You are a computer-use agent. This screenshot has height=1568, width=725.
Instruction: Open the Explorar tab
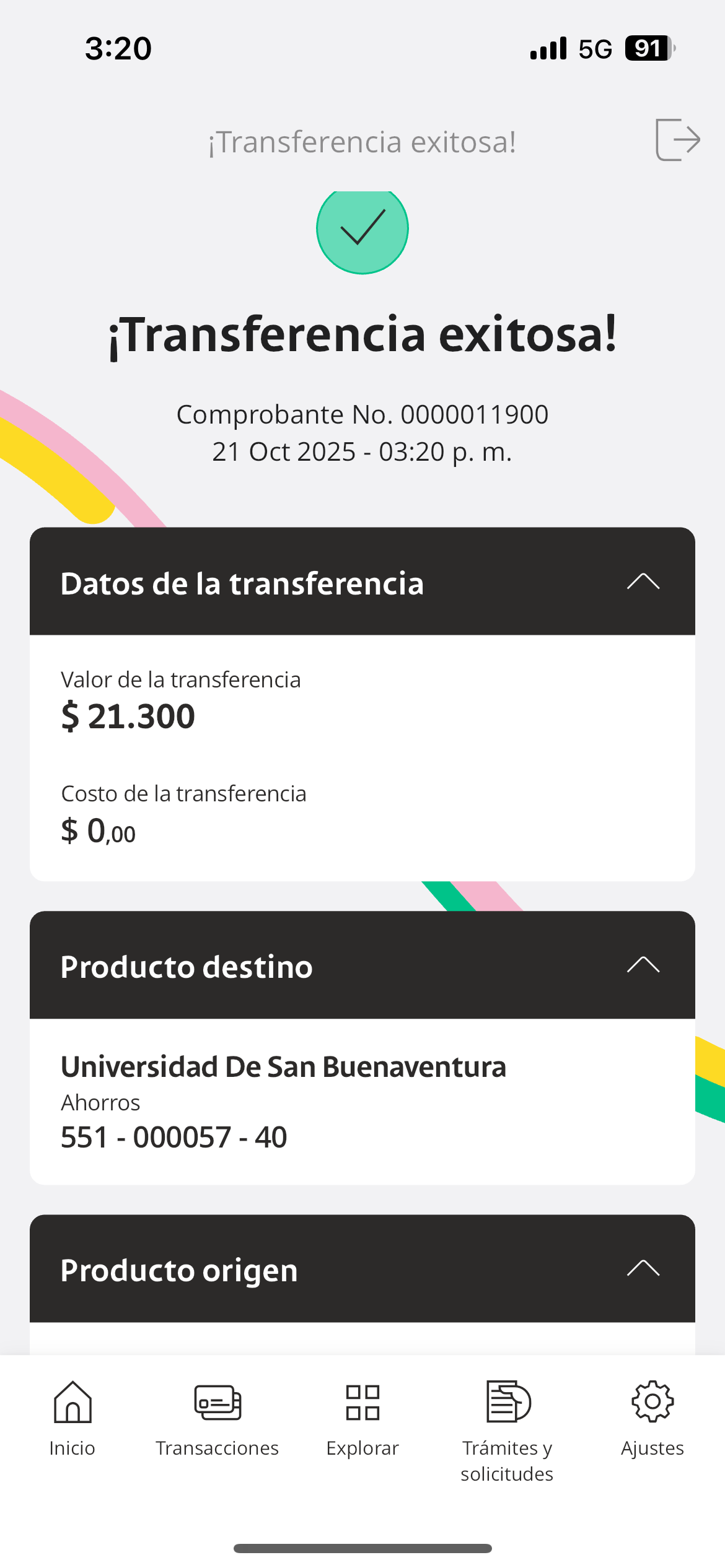[x=362, y=1418]
